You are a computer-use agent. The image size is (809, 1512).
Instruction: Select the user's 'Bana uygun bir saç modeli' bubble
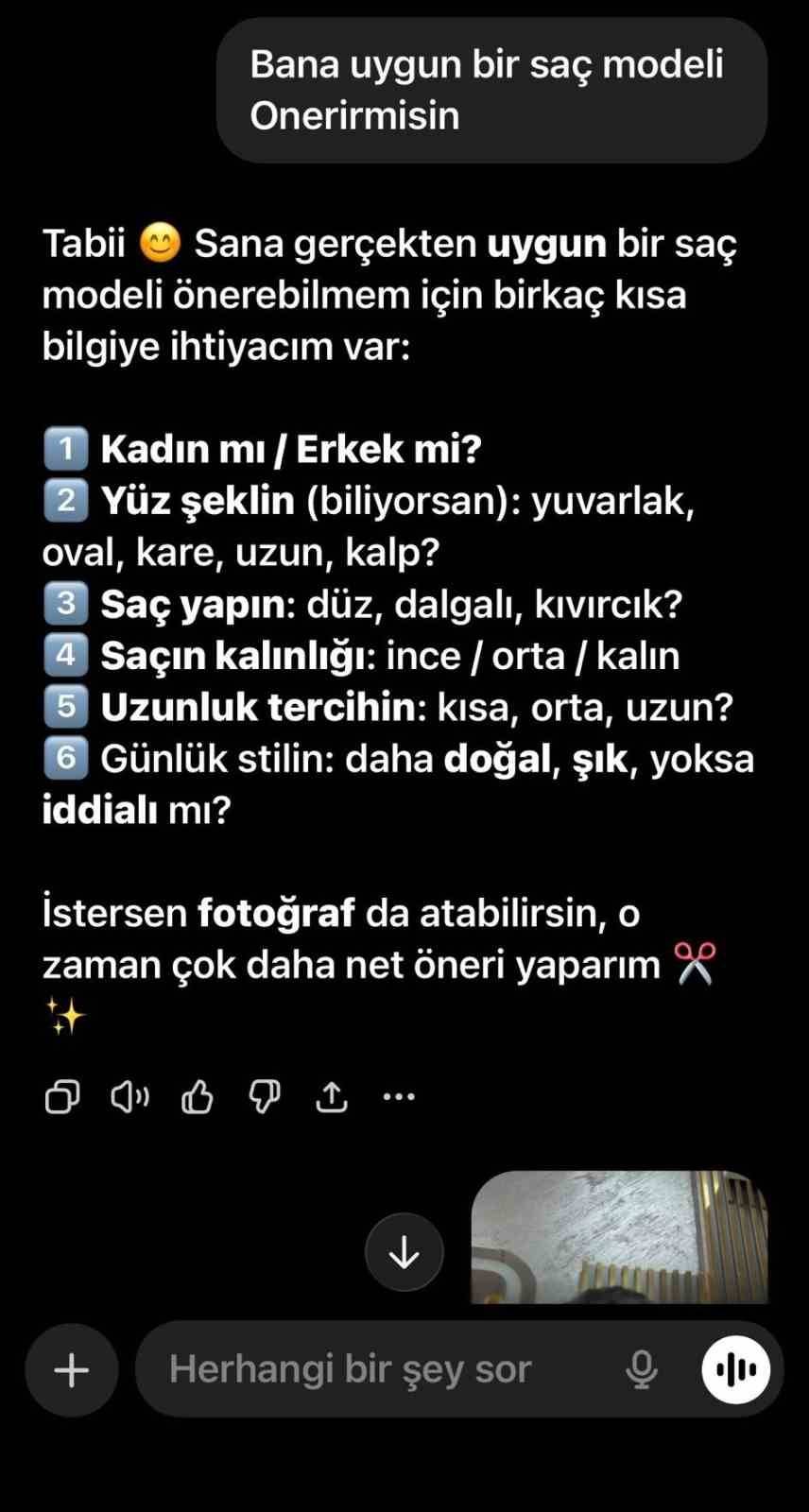tap(491, 90)
